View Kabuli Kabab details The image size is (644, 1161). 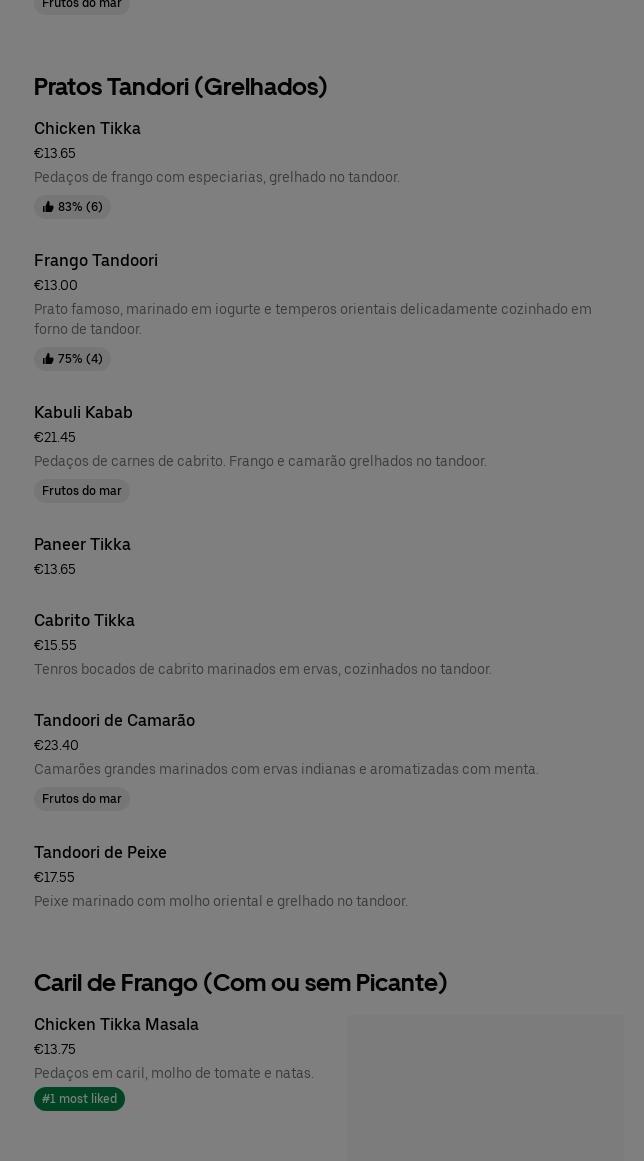pyautogui.click(x=83, y=413)
